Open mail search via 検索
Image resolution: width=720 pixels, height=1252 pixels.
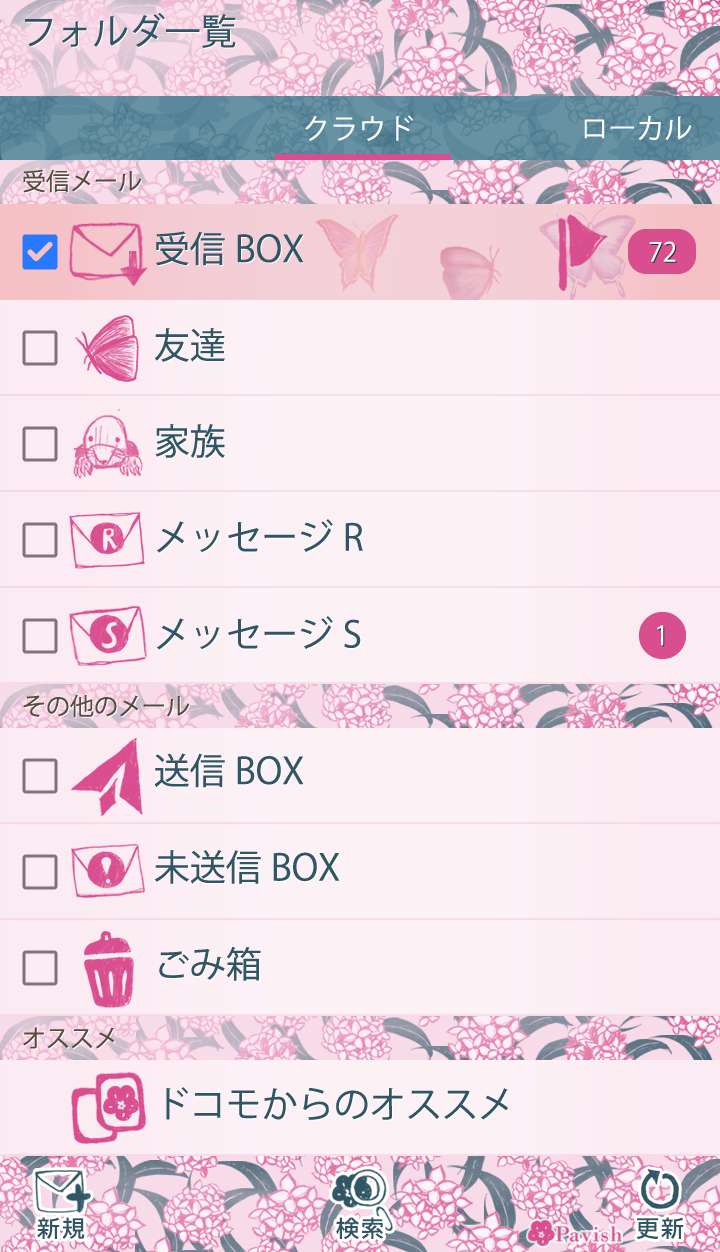coord(360,1205)
